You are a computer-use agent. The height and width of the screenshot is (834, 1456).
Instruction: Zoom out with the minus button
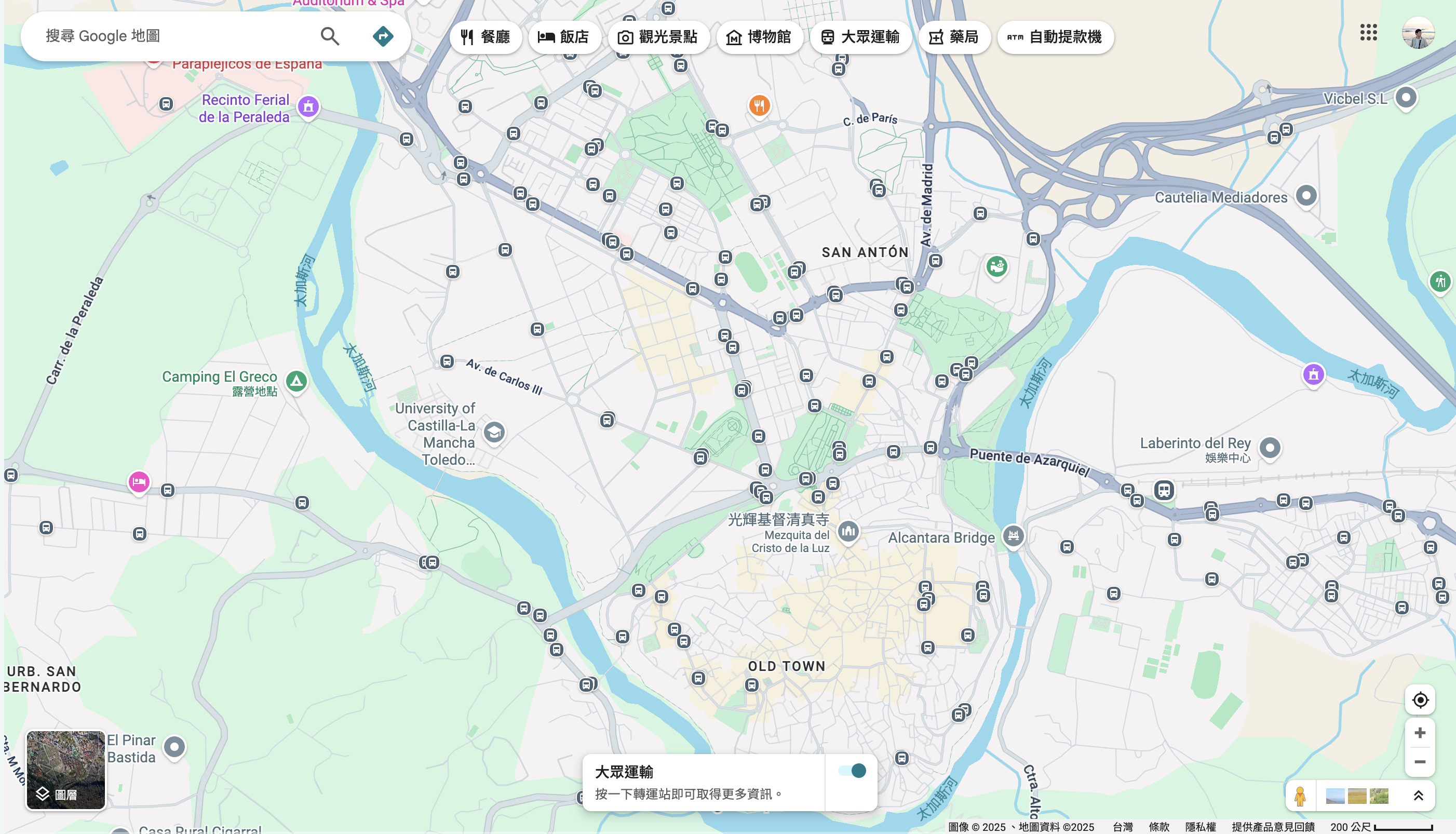[x=1420, y=762]
